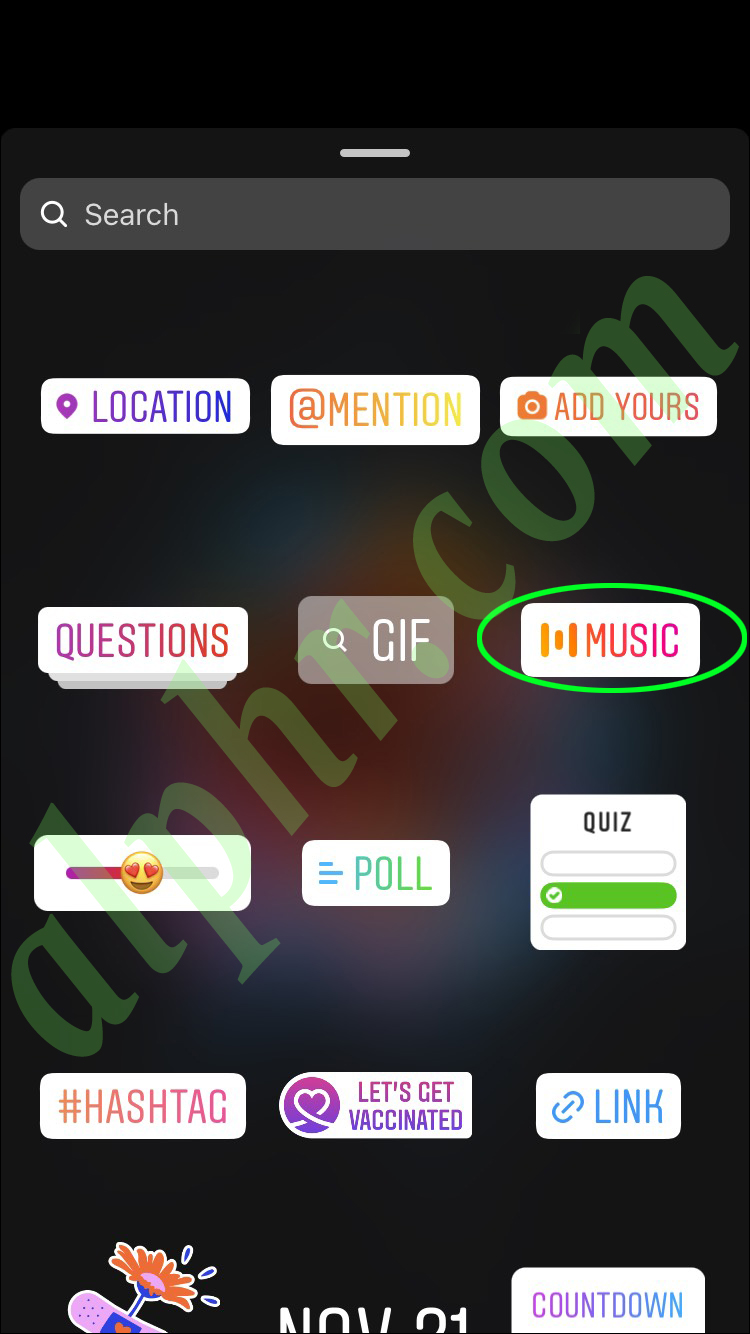Open the sticker search field
Image resolution: width=750 pixels, height=1334 pixels.
pyautogui.click(x=374, y=214)
